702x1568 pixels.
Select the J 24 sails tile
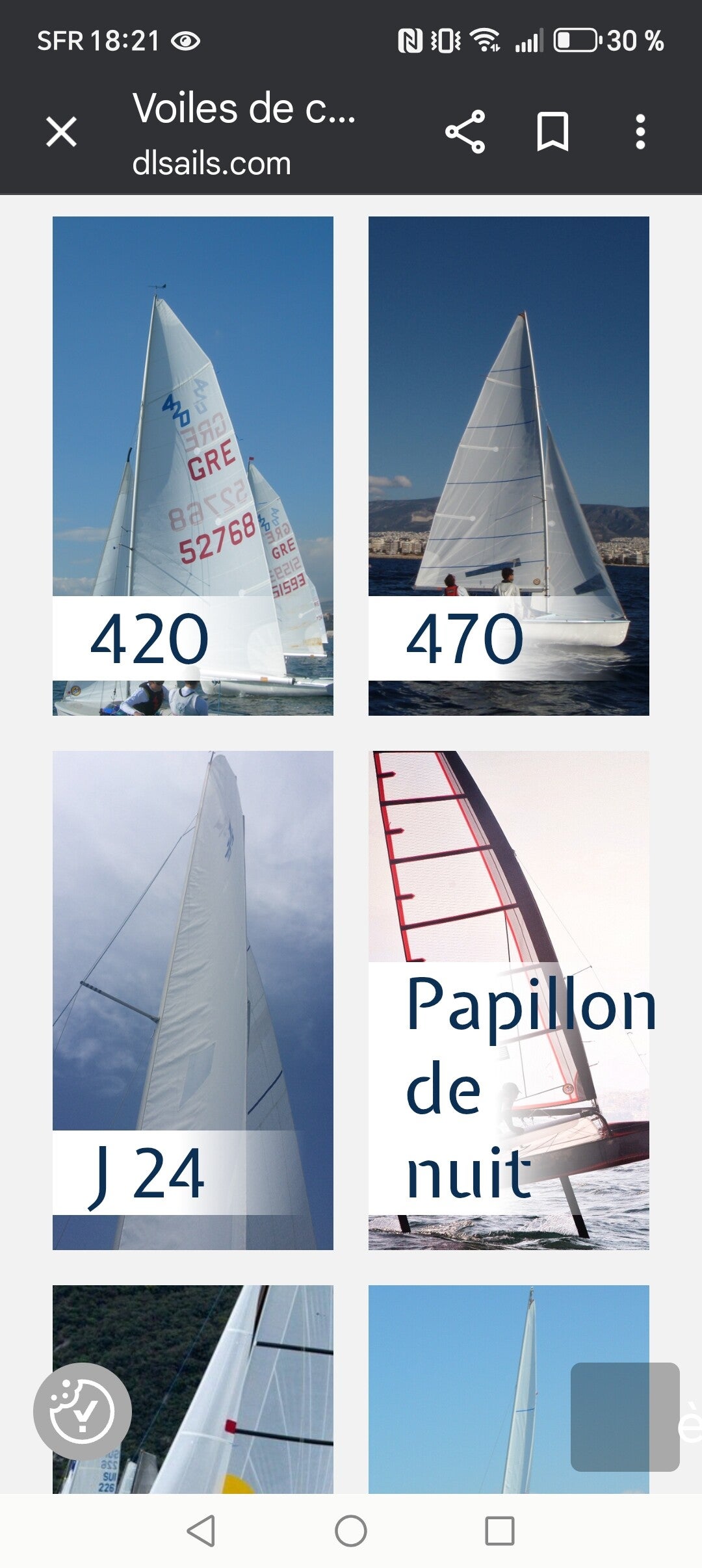click(193, 1000)
